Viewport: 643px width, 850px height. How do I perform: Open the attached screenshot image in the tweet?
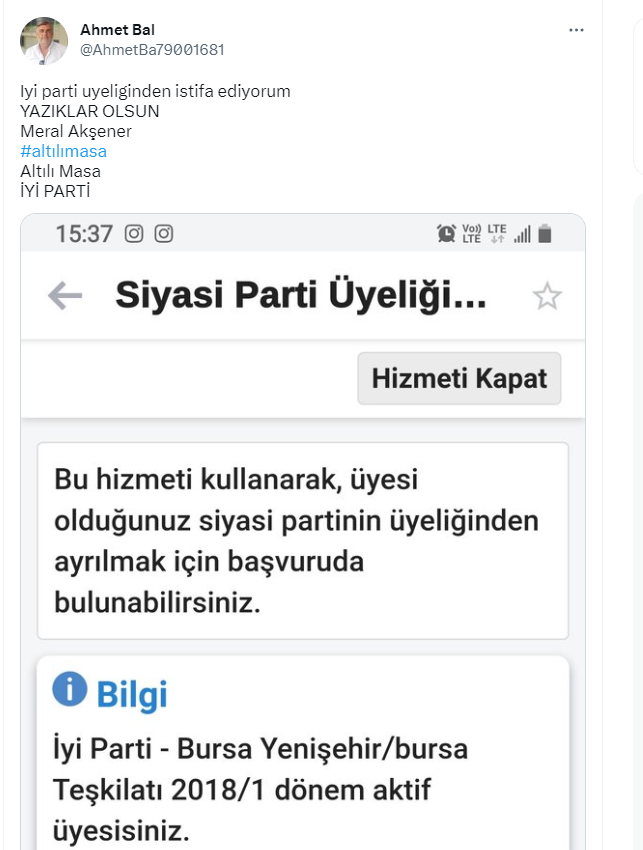pyautogui.click(x=303, y=530)
